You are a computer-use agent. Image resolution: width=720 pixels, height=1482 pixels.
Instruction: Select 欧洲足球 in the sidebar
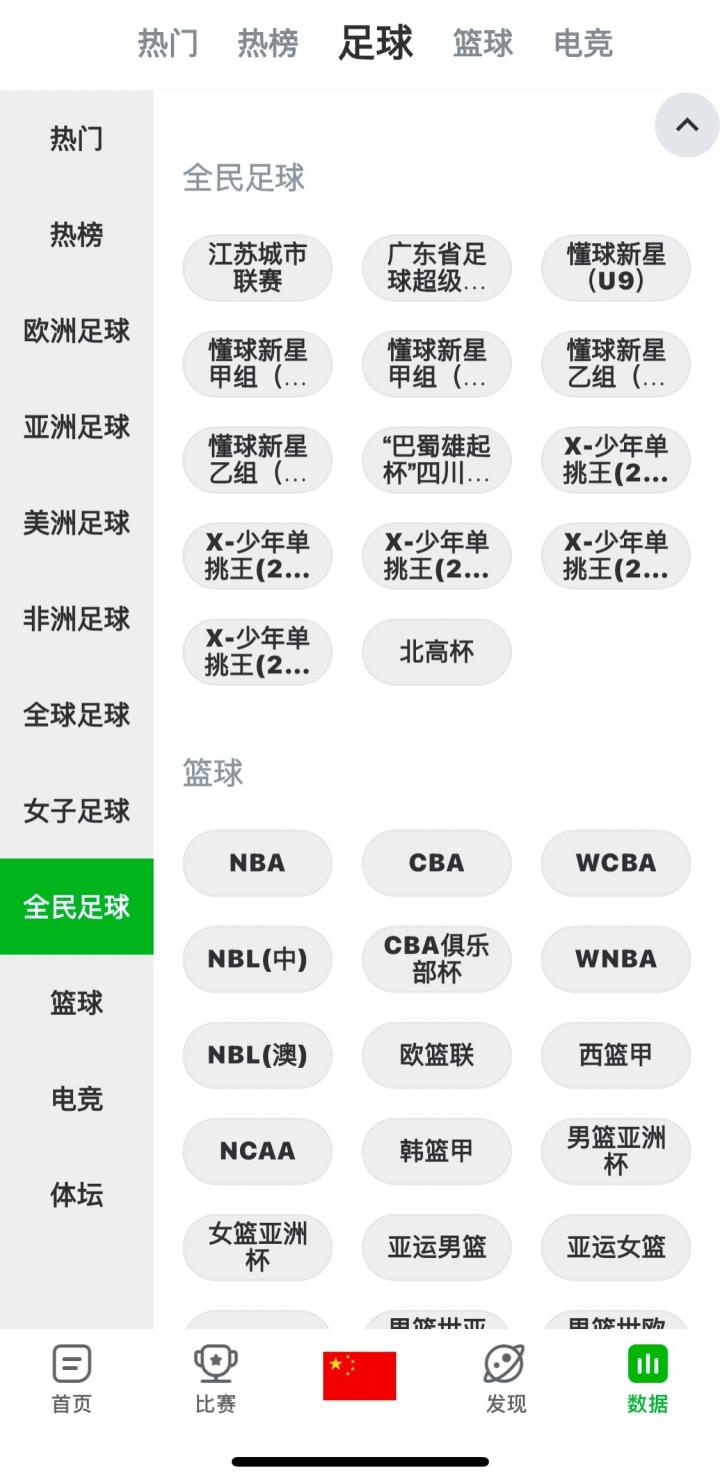77,331
